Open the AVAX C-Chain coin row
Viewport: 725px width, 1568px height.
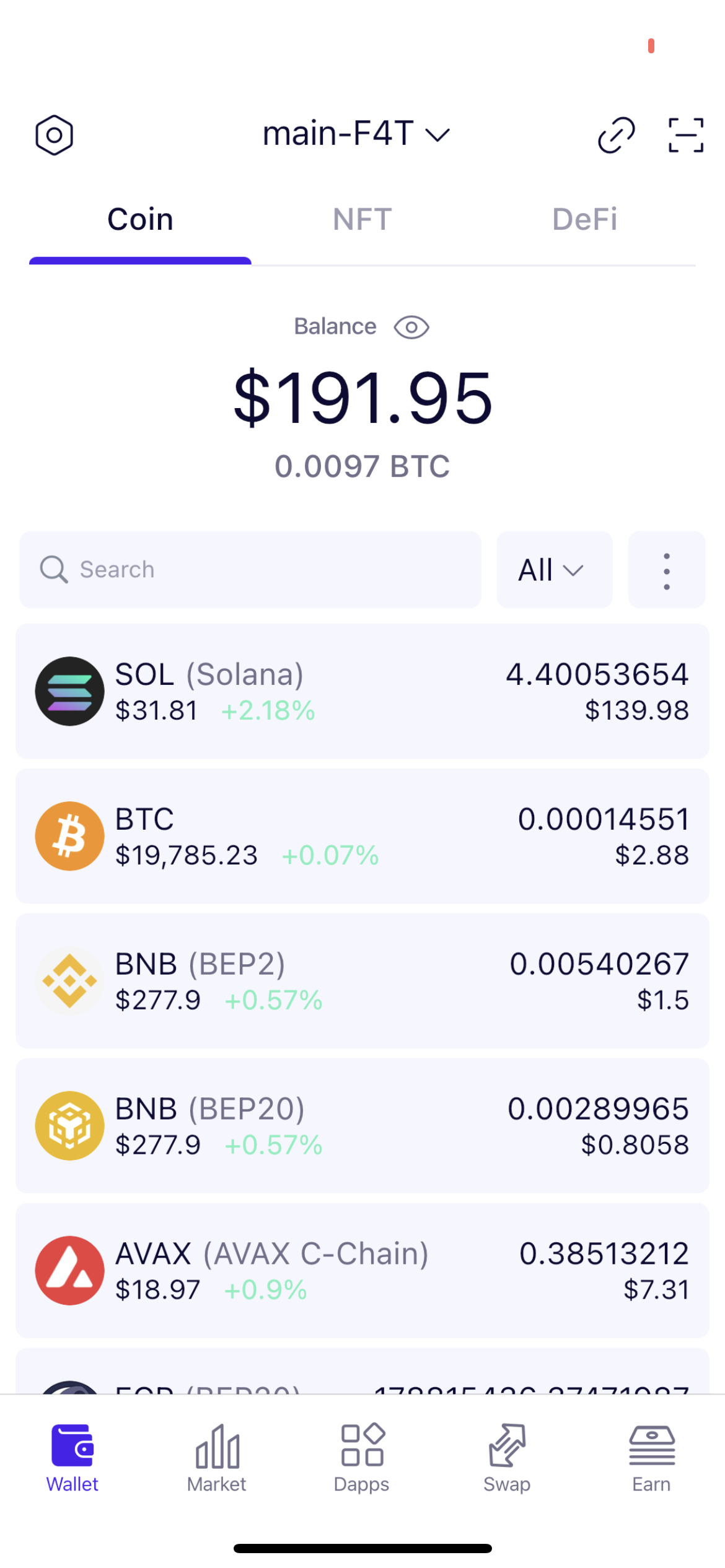click(x=362, y=1271)
